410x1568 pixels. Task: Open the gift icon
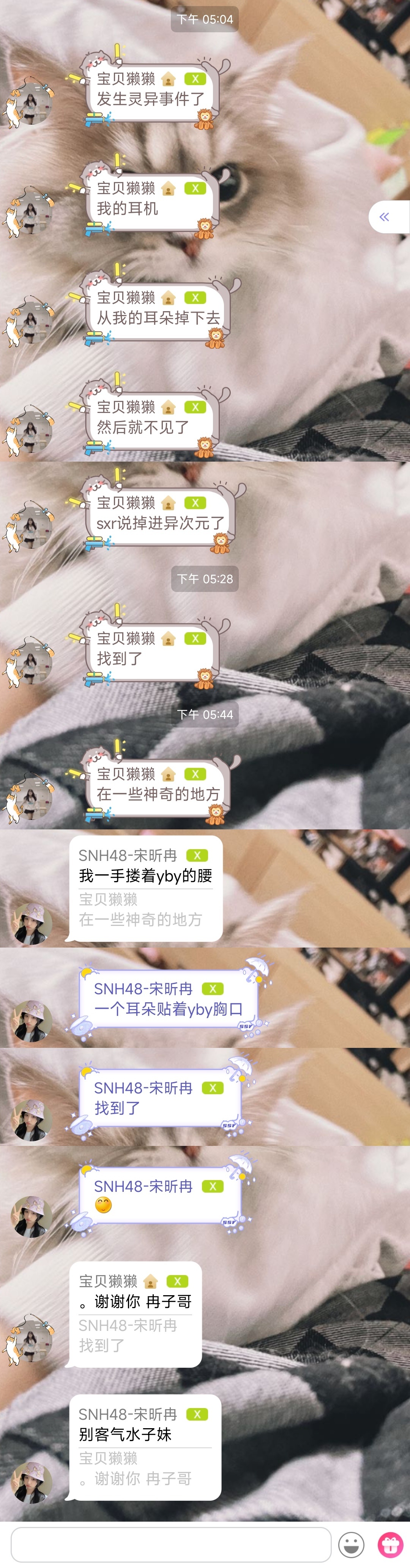(390, 1544)
